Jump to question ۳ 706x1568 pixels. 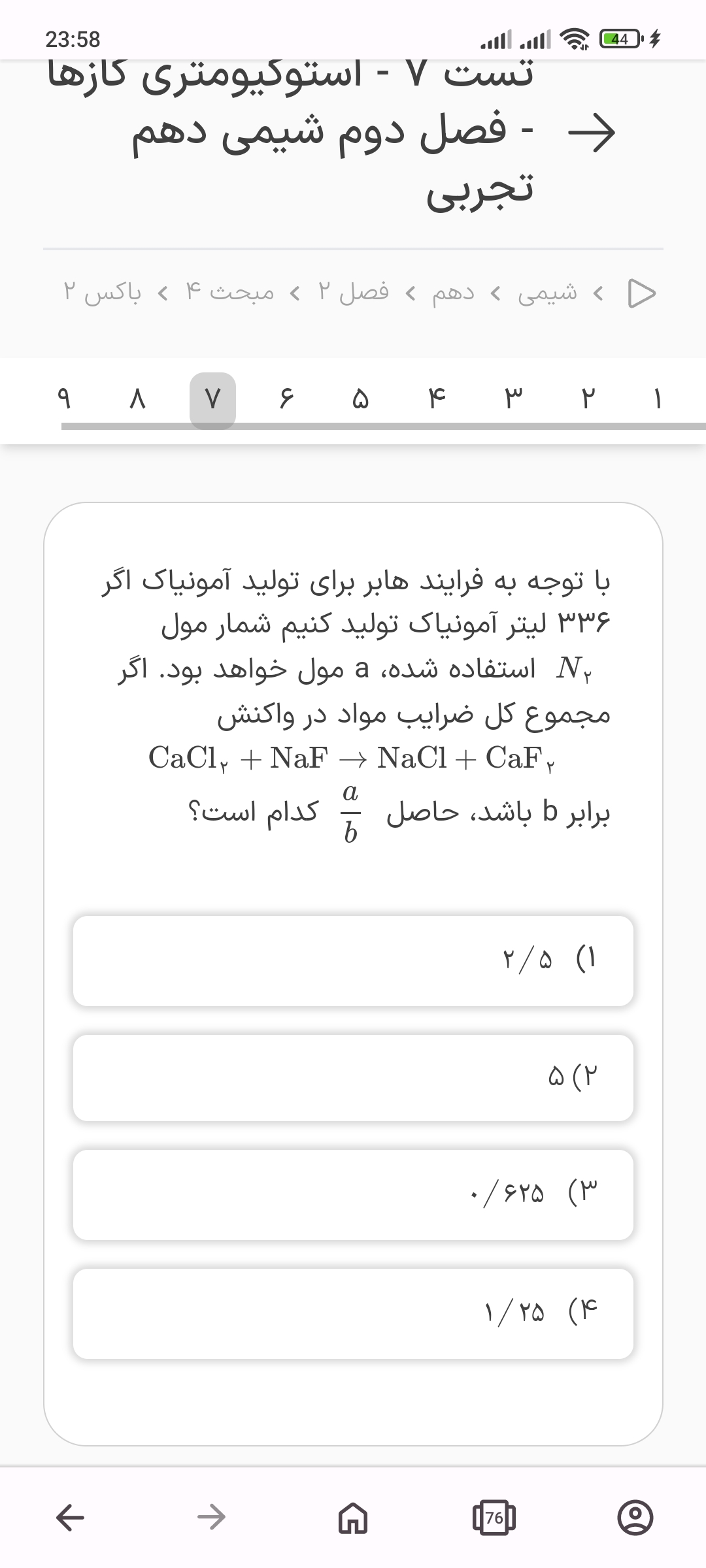(x=513, y=399)
